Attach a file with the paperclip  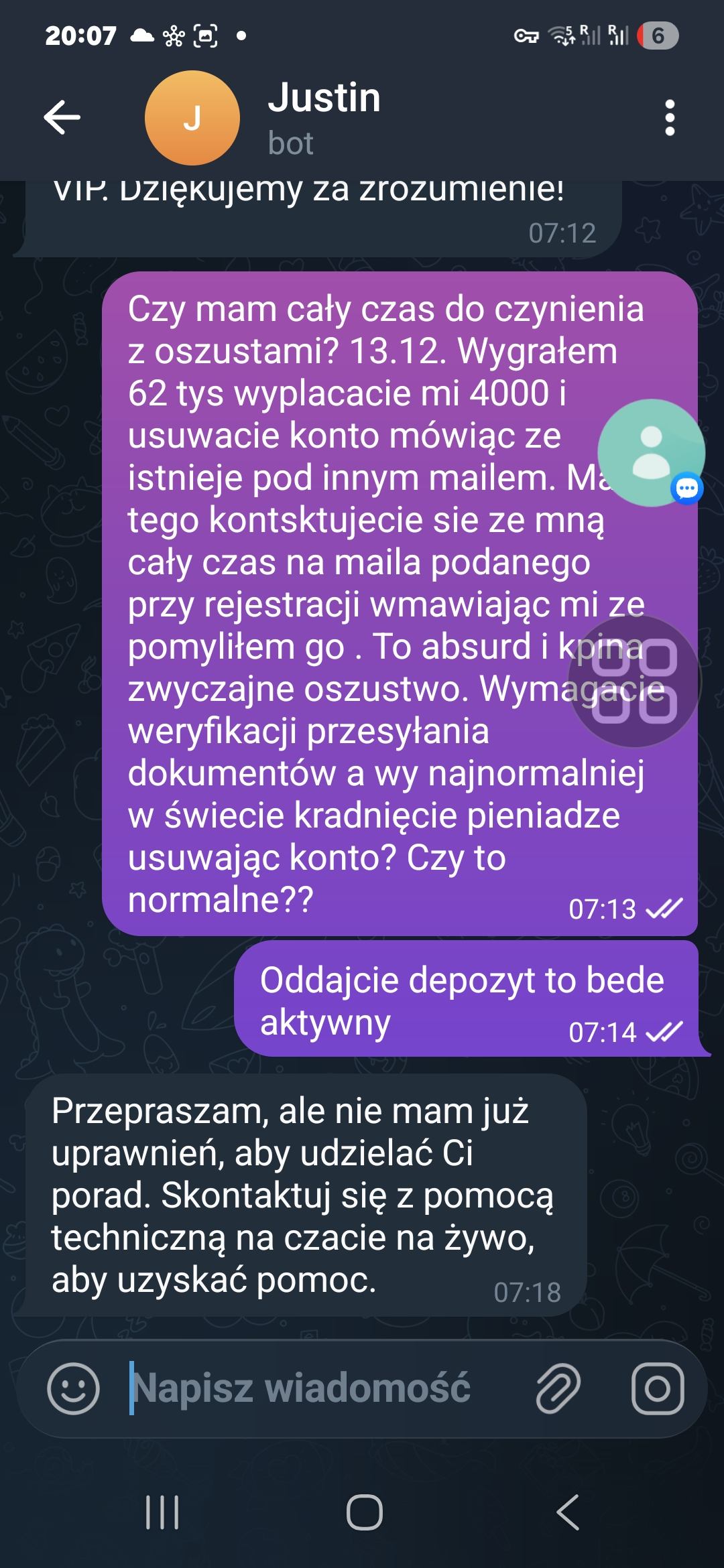tap(558, 1388)
